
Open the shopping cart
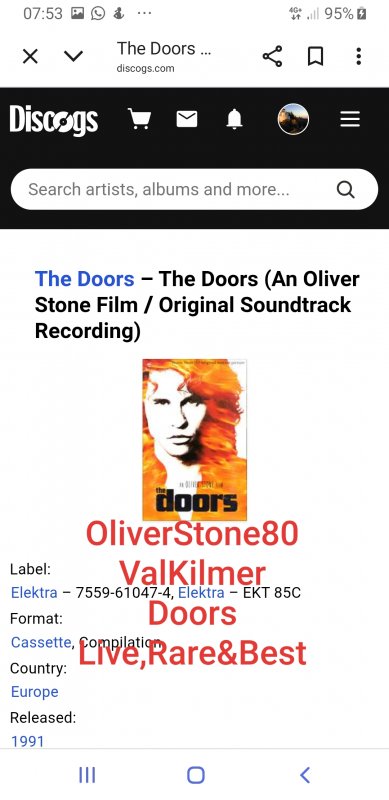tap(139, 119)
